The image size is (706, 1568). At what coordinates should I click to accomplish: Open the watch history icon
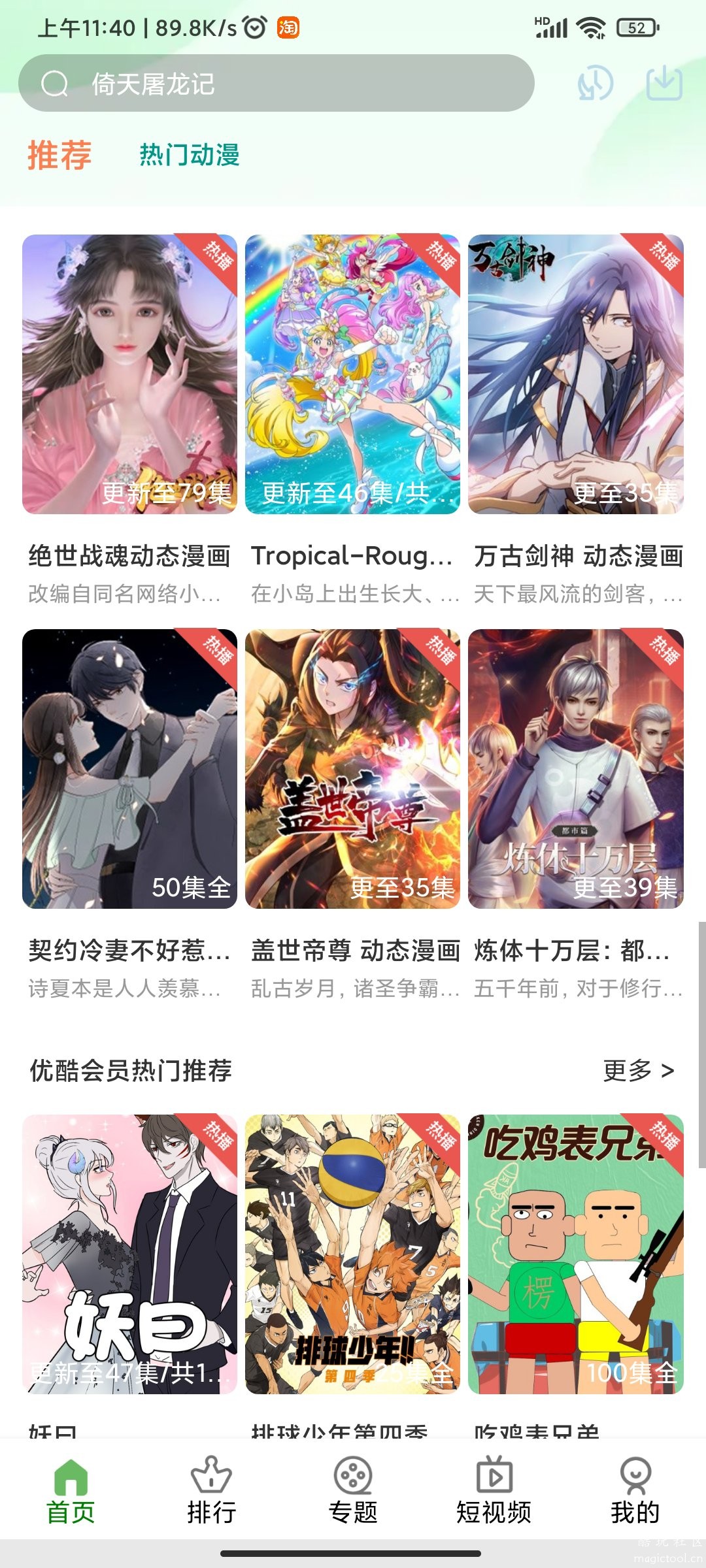(595, 84)
